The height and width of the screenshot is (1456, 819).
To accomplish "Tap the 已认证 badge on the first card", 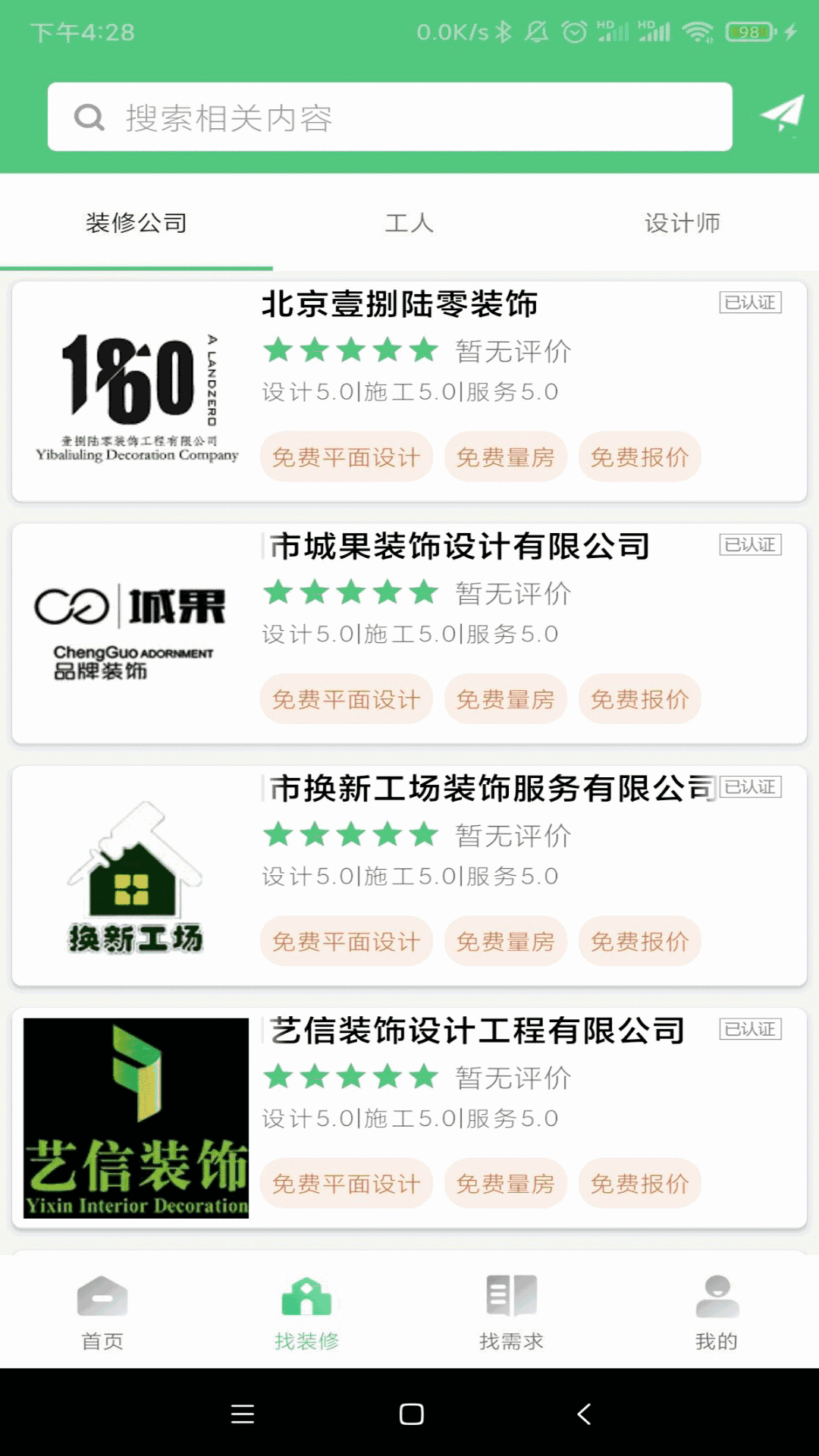I will [x=752, y=301].
